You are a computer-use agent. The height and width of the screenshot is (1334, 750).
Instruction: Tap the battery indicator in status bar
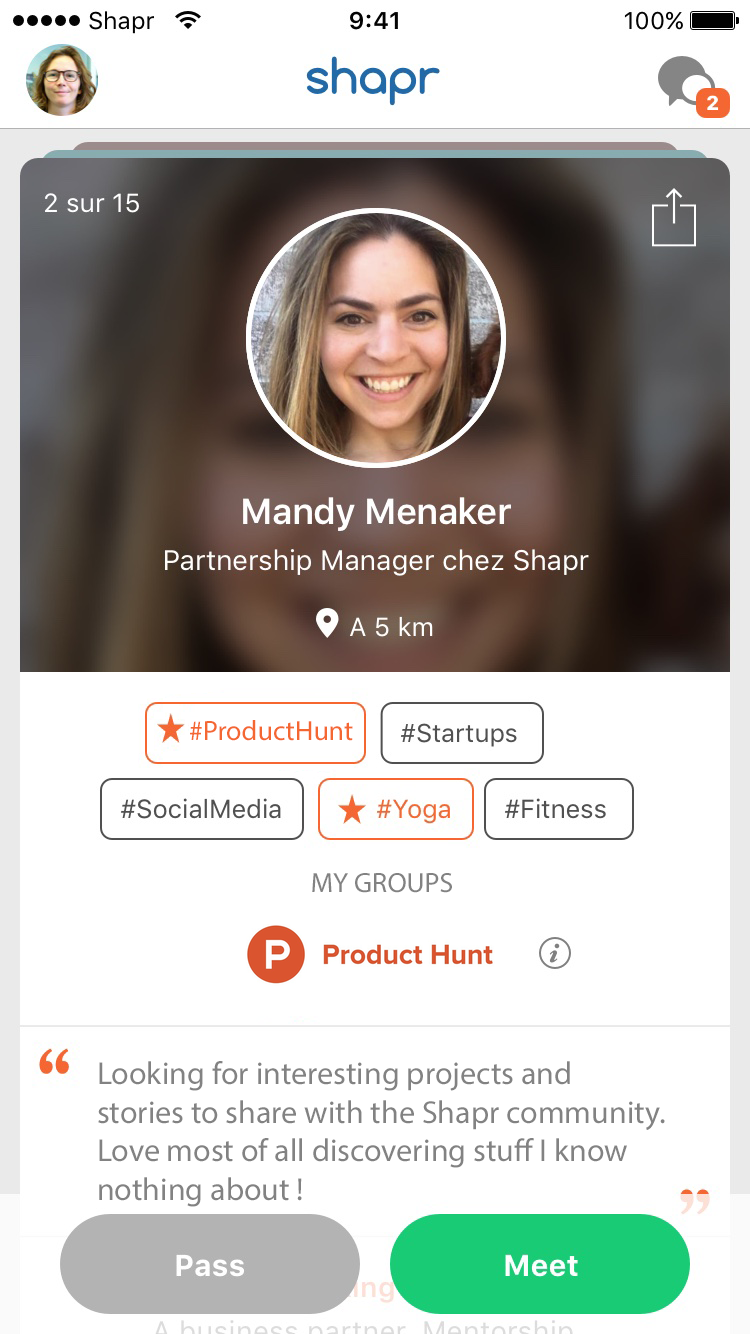click(712, 20)
